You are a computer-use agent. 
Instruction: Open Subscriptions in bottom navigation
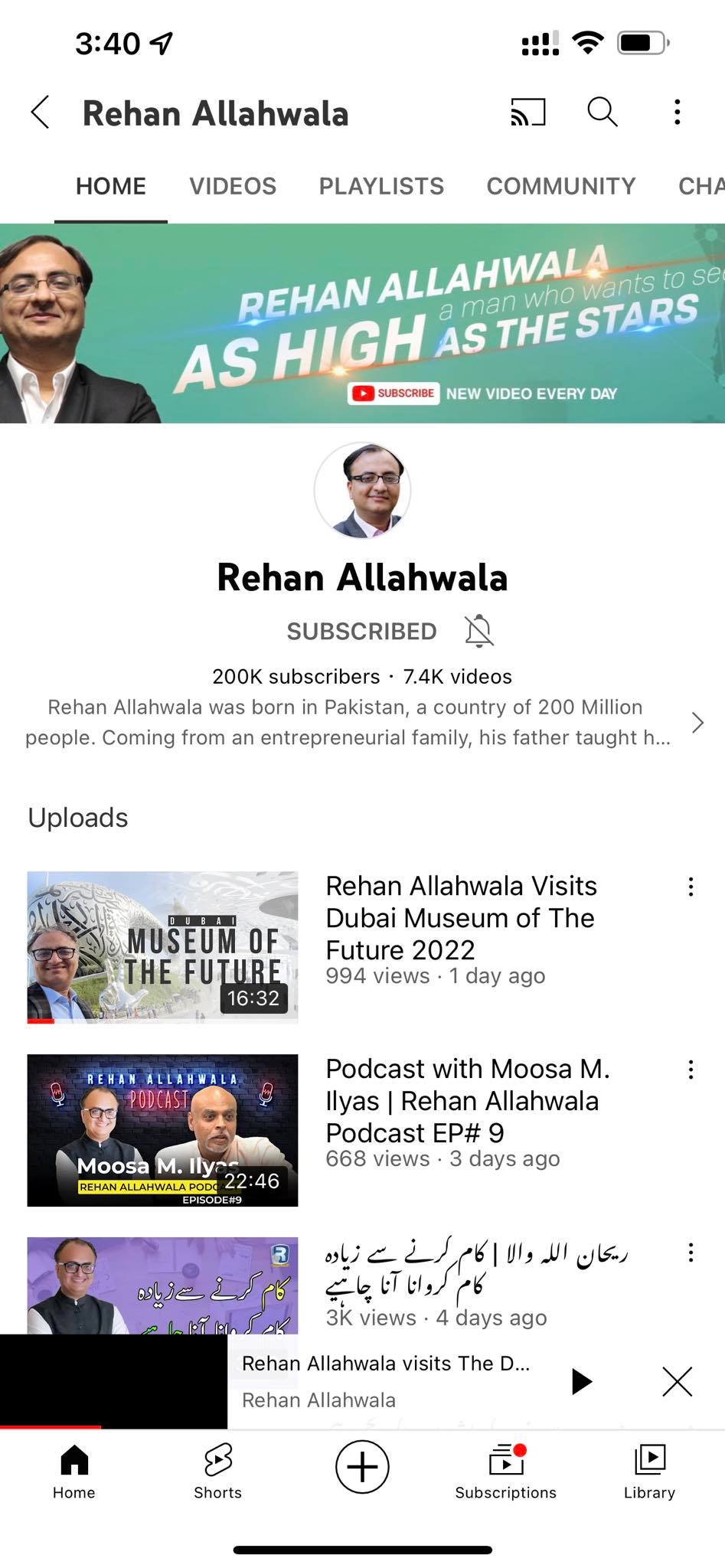[505, 1471]
